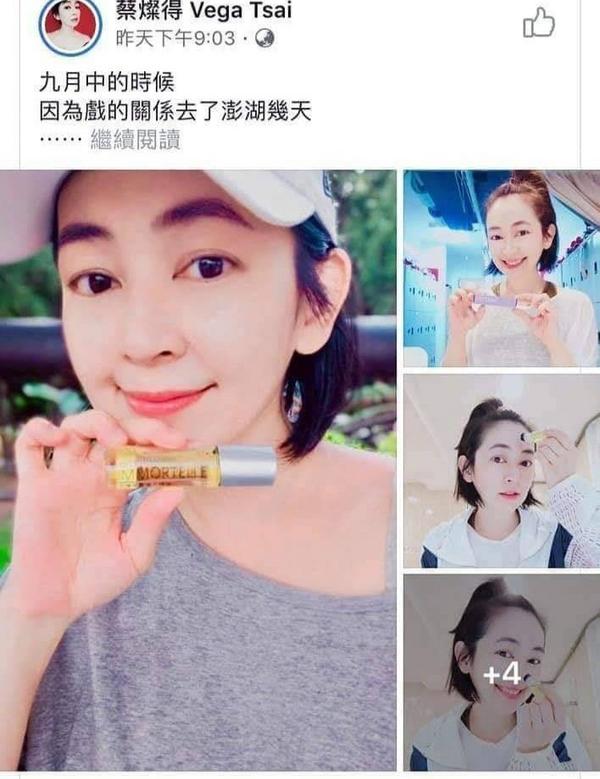This screenshot has height=779, width=600.
Task: View the +4 more photos tile
Action: [x=501, y=673]
